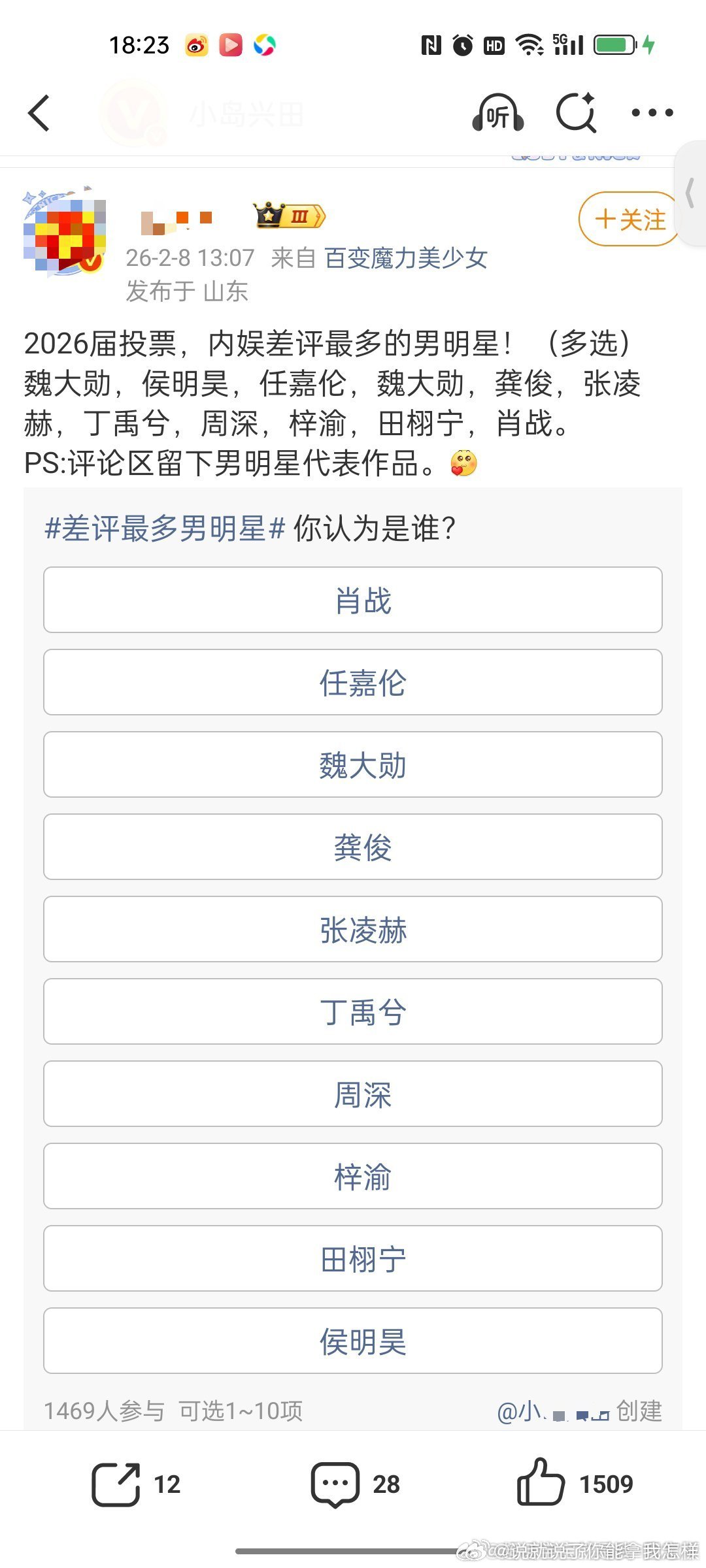Open search via the magnifier icon
Screen dimensions: 706x1568
pos(577,112)
